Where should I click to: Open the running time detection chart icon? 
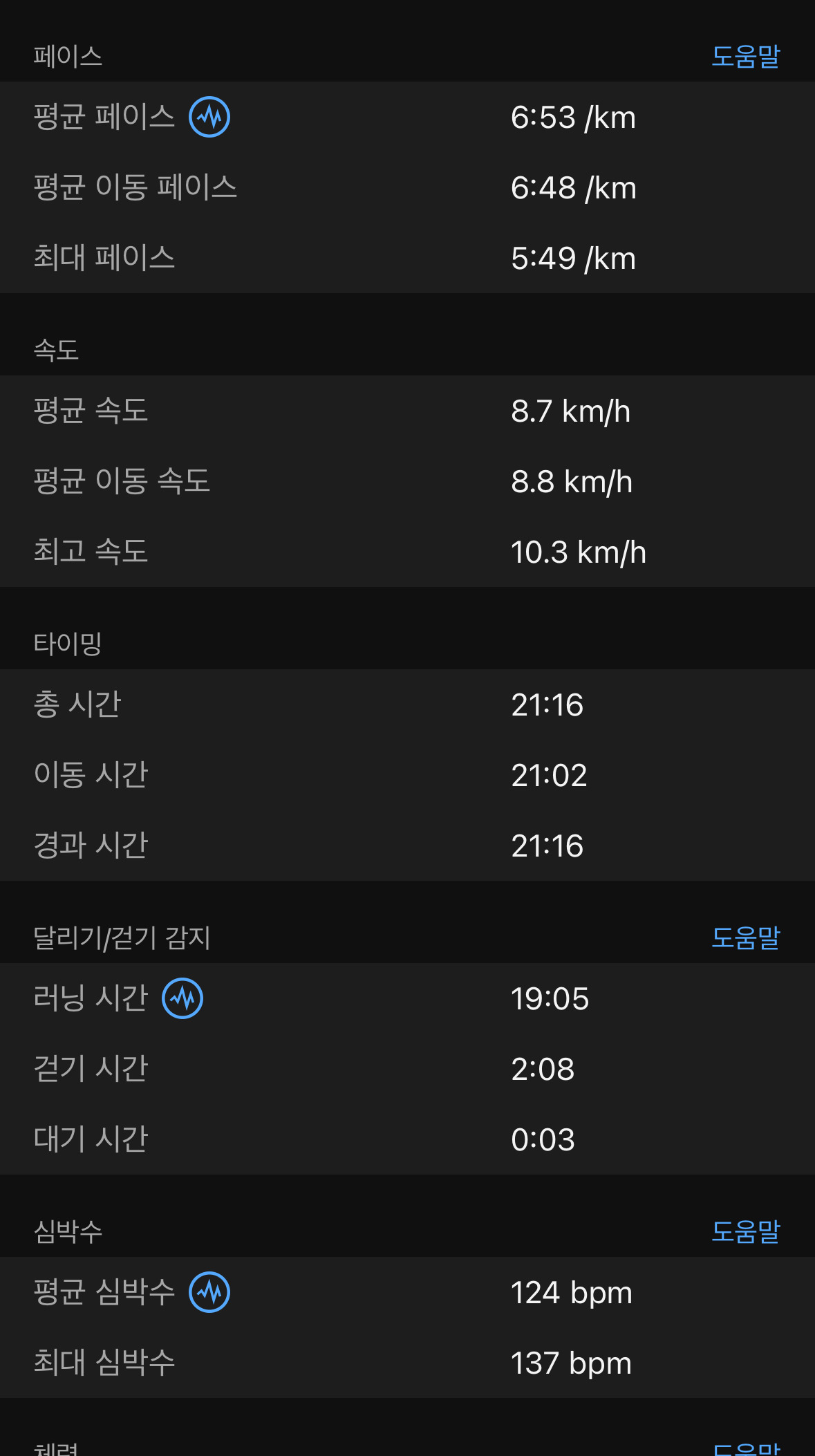pyautogui.click(x=182, y=998)
